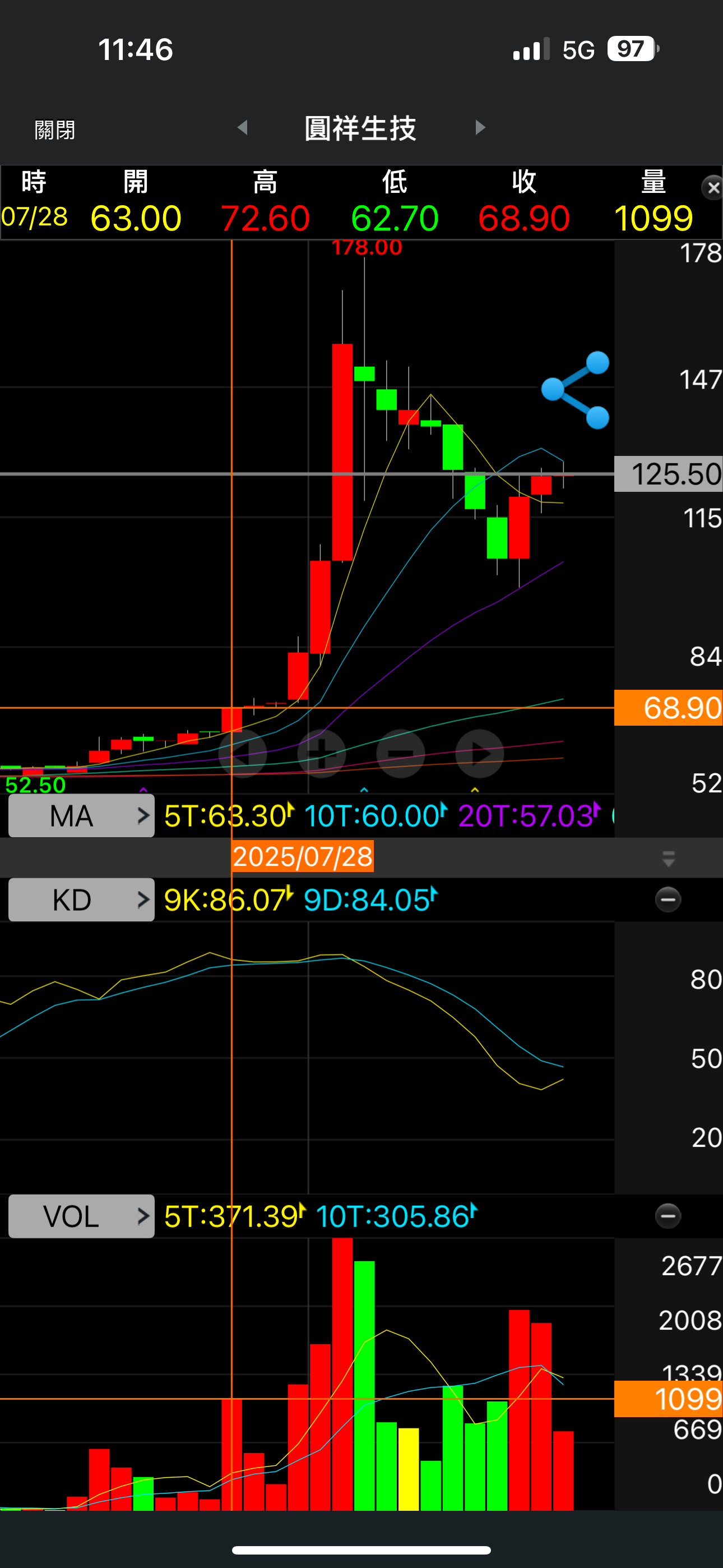Open the VOL indicator selector
Image resolution: width=723 pixels, height=1568 pixels.
(x=82, y=1216)
